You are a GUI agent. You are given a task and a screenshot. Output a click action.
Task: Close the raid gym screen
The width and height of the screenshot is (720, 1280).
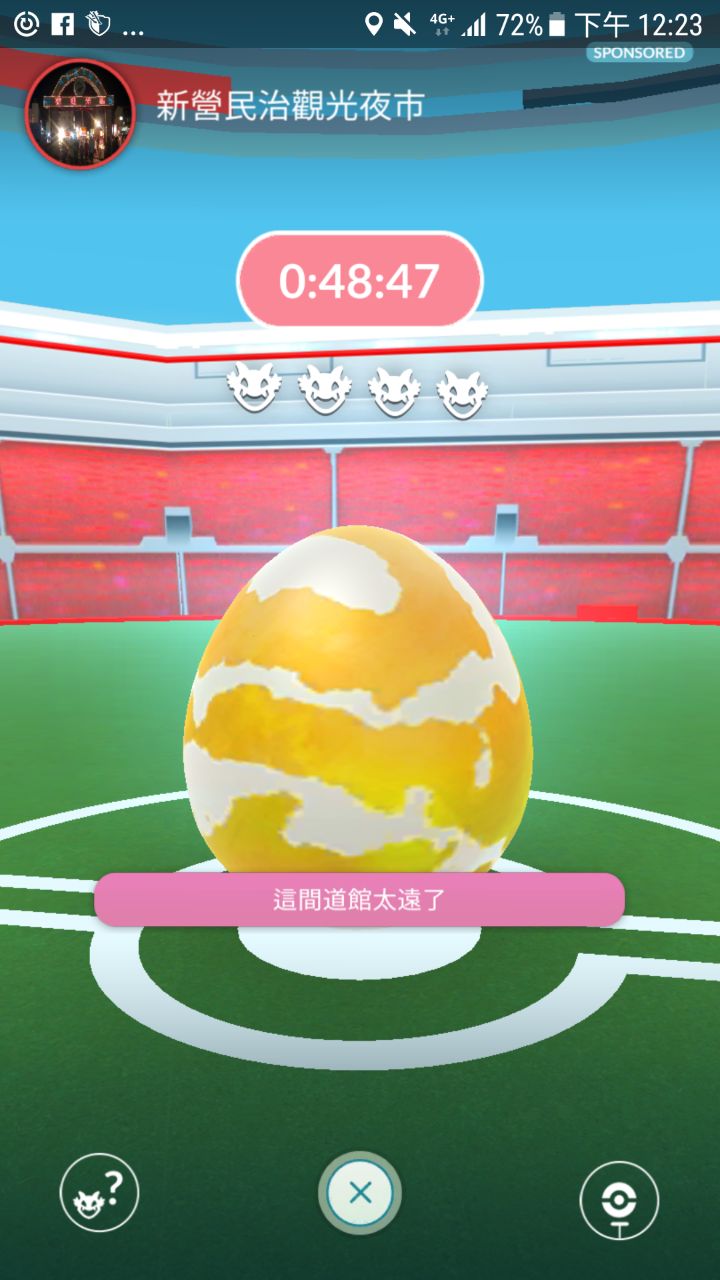[360, 1193]
